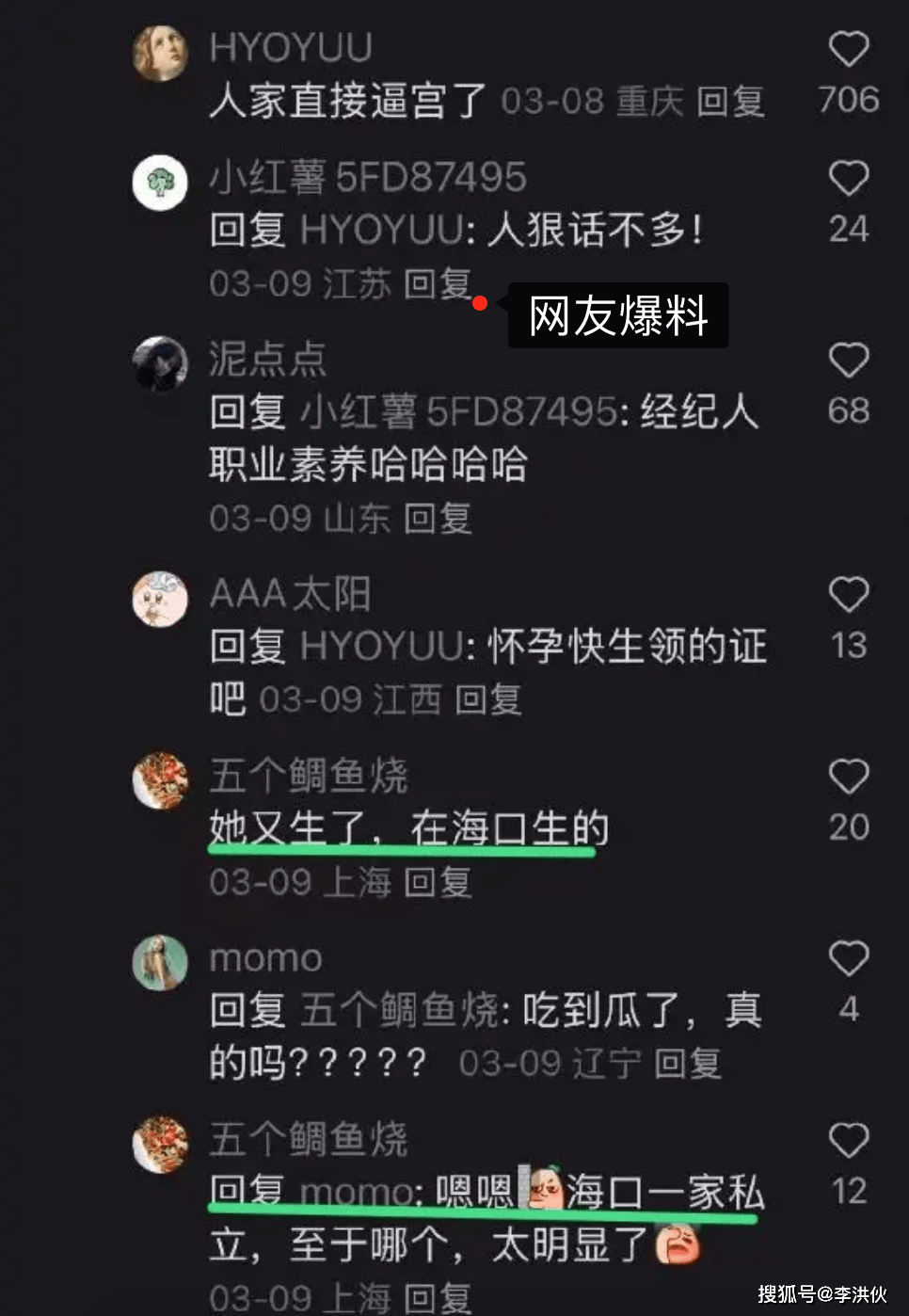Open HYOYUU's profile avatar
This screenshot has height=1316, width=909.
pos(160,53)
